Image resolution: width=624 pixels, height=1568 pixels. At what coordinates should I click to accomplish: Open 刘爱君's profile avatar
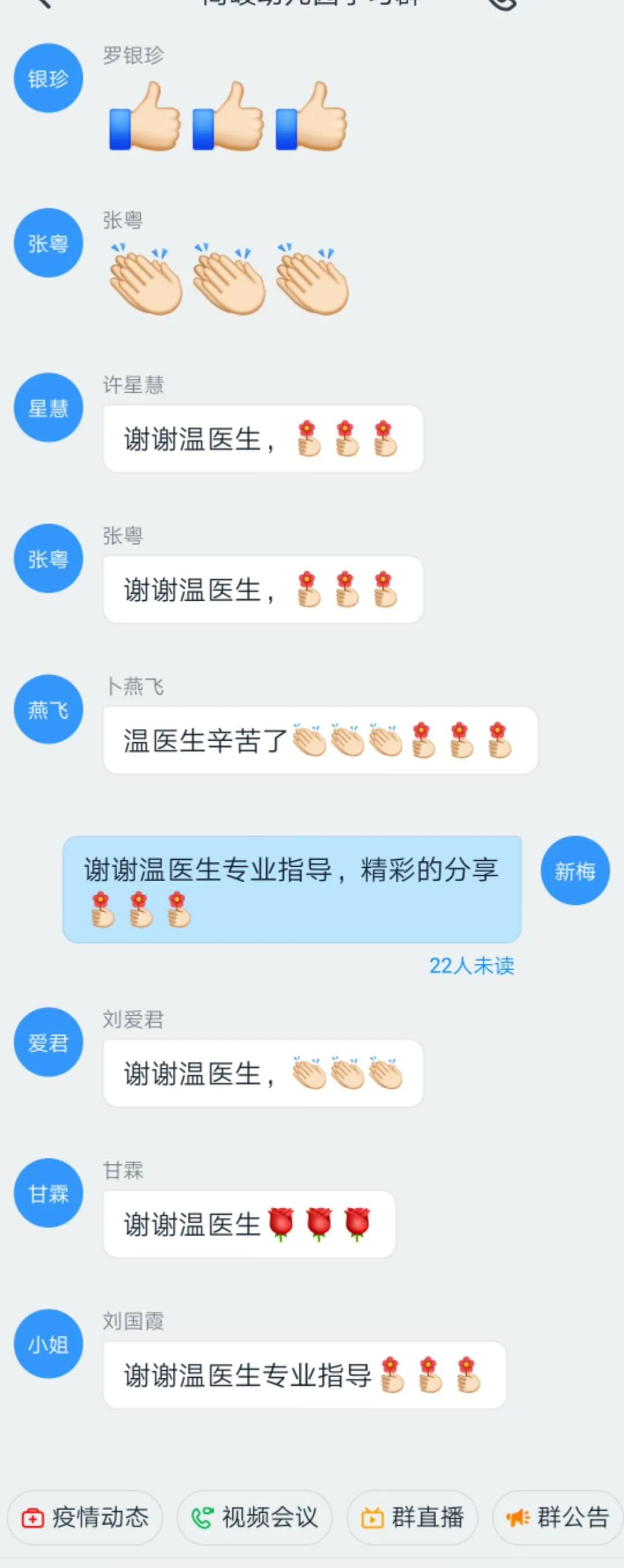click(49, 1042)
